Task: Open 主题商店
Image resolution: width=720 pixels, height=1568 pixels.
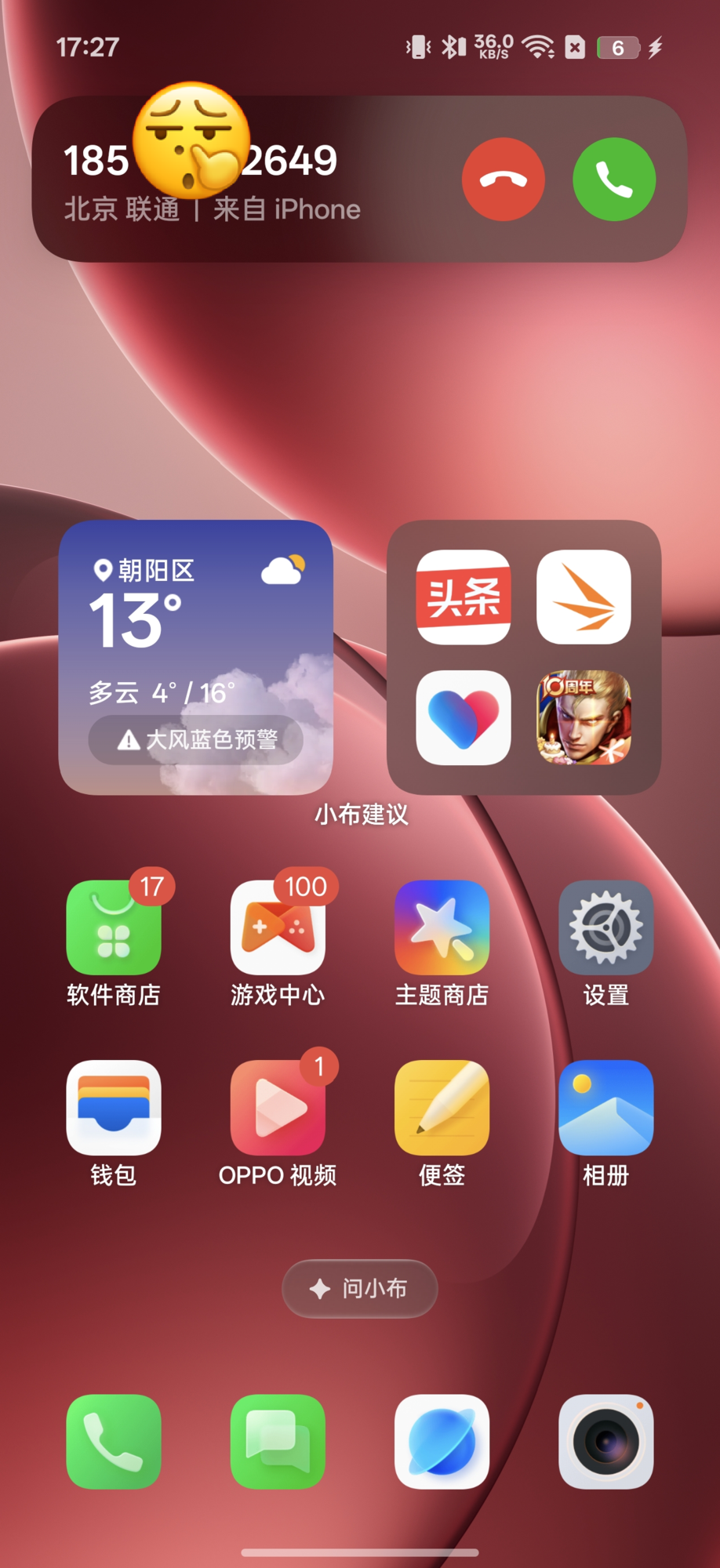Action: tap(442, 927)
